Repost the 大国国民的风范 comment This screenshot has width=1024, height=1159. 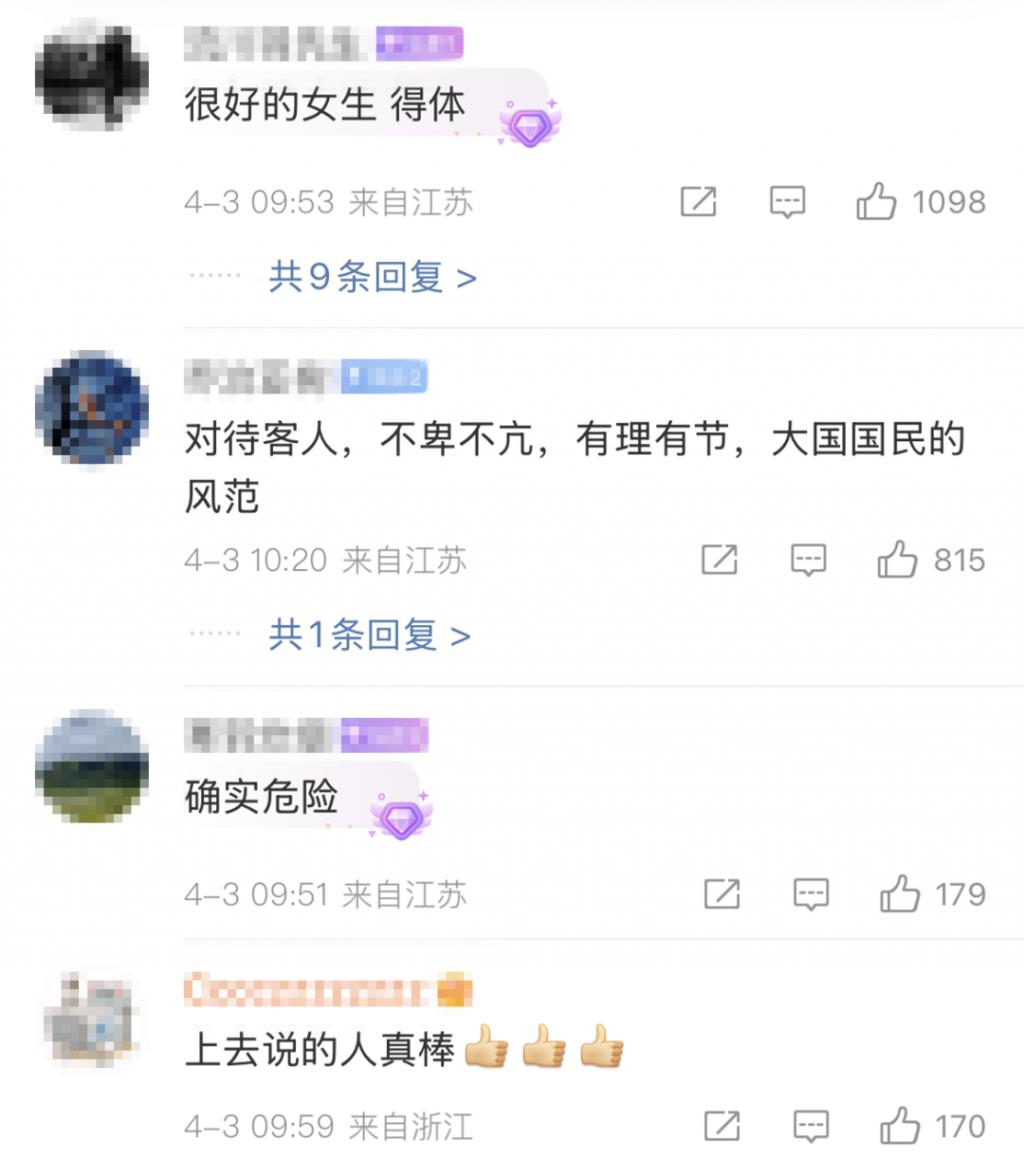(719, 560)
